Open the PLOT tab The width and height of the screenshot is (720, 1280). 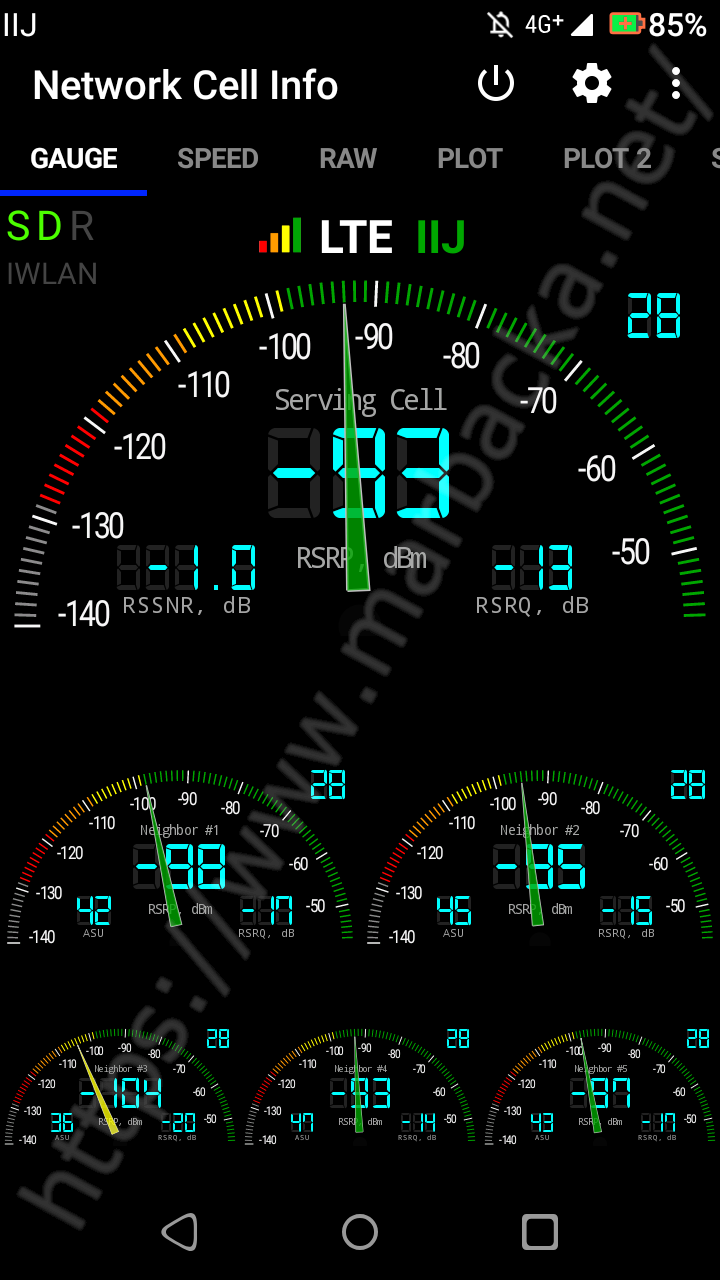(x=470, y=158)
